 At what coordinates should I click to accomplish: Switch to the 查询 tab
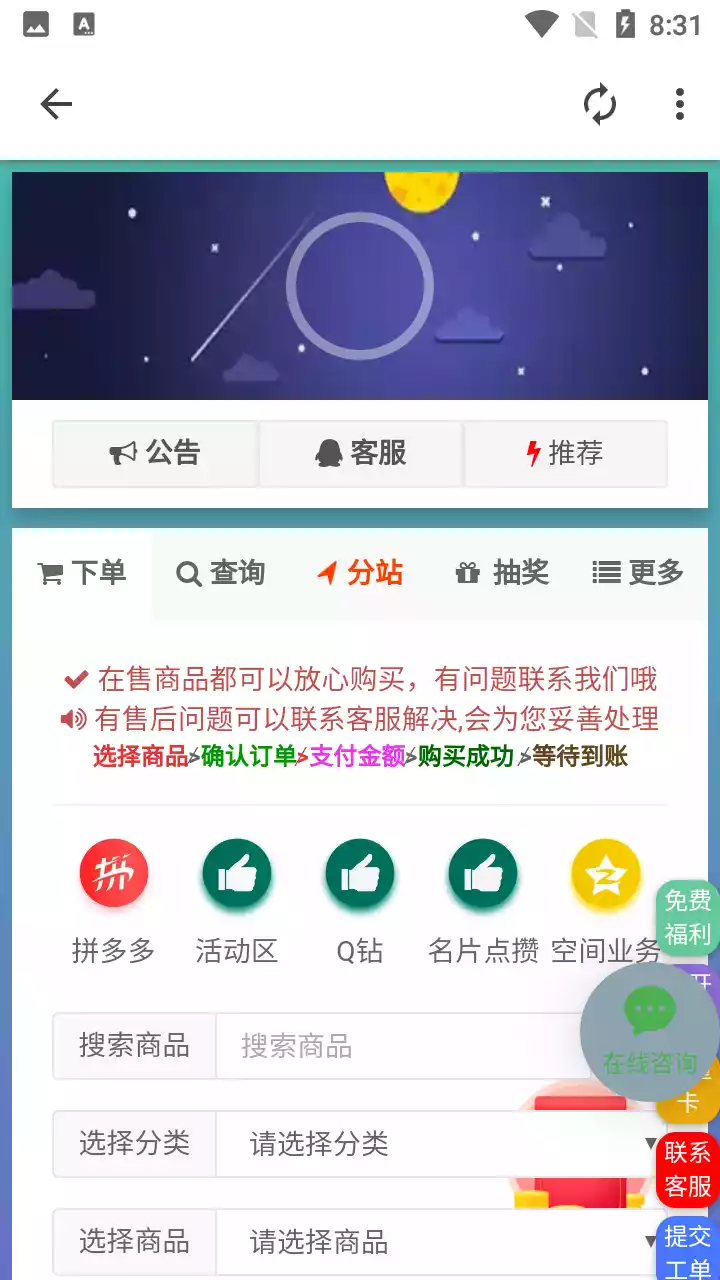(221, 573)
